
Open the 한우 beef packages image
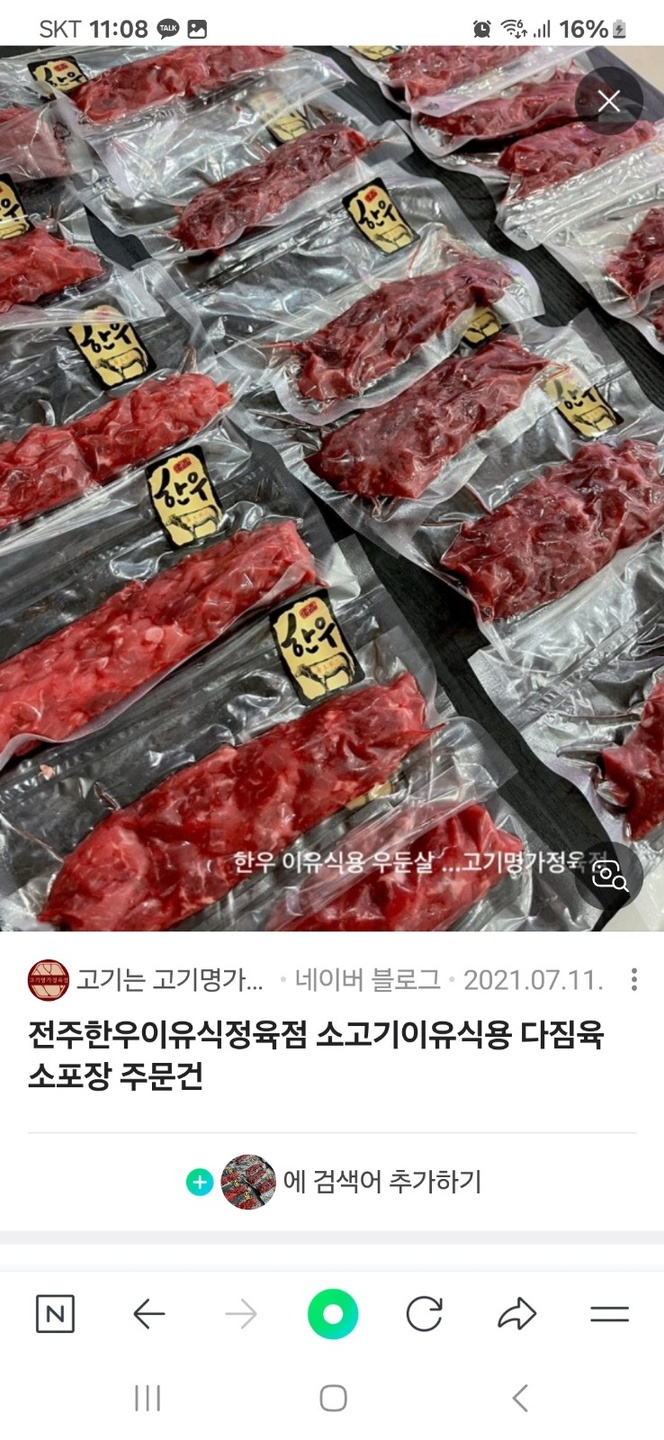(332, 488)
